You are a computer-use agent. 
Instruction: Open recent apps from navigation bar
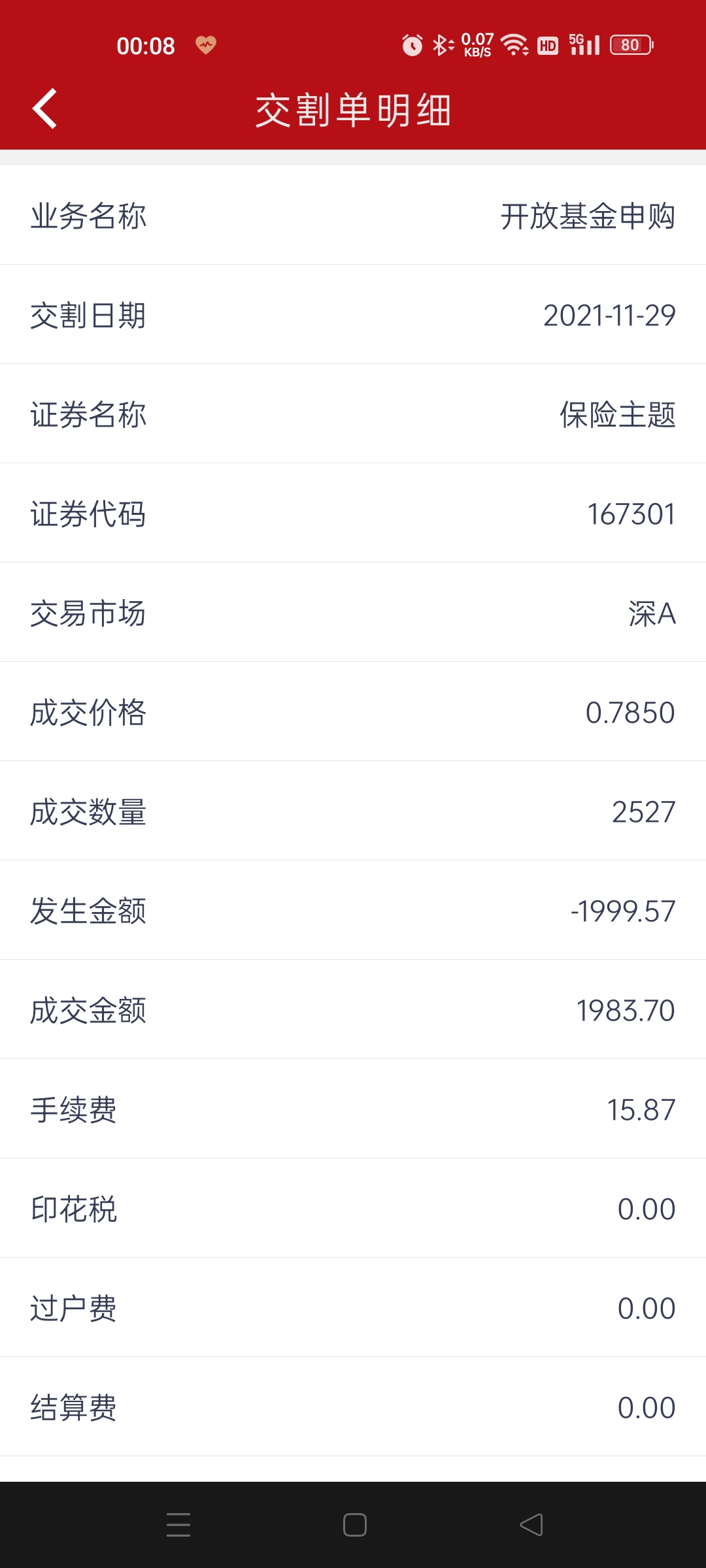pyautogui.click(x=178, y=1525)
